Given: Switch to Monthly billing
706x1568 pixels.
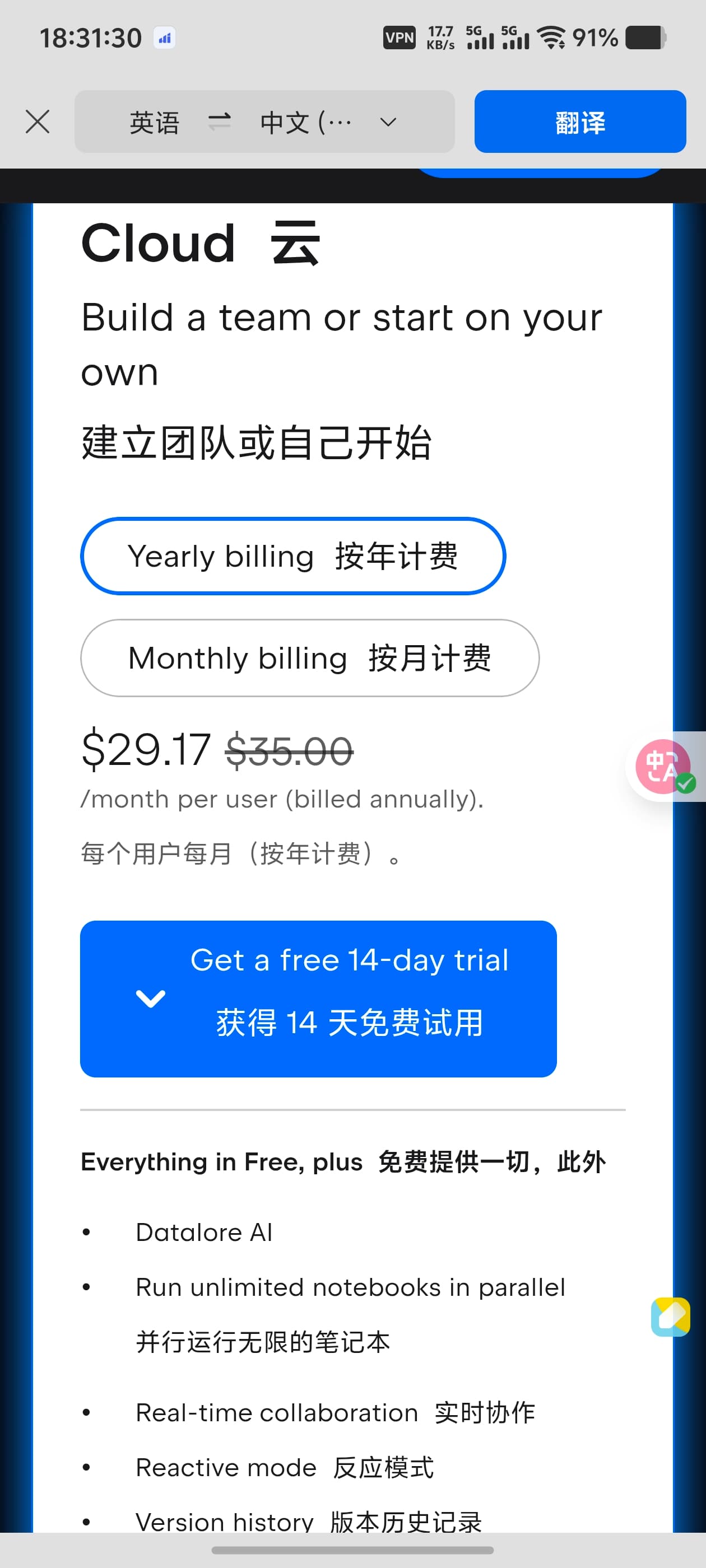Looking at the screenshot, I should [x=309, y=658].
